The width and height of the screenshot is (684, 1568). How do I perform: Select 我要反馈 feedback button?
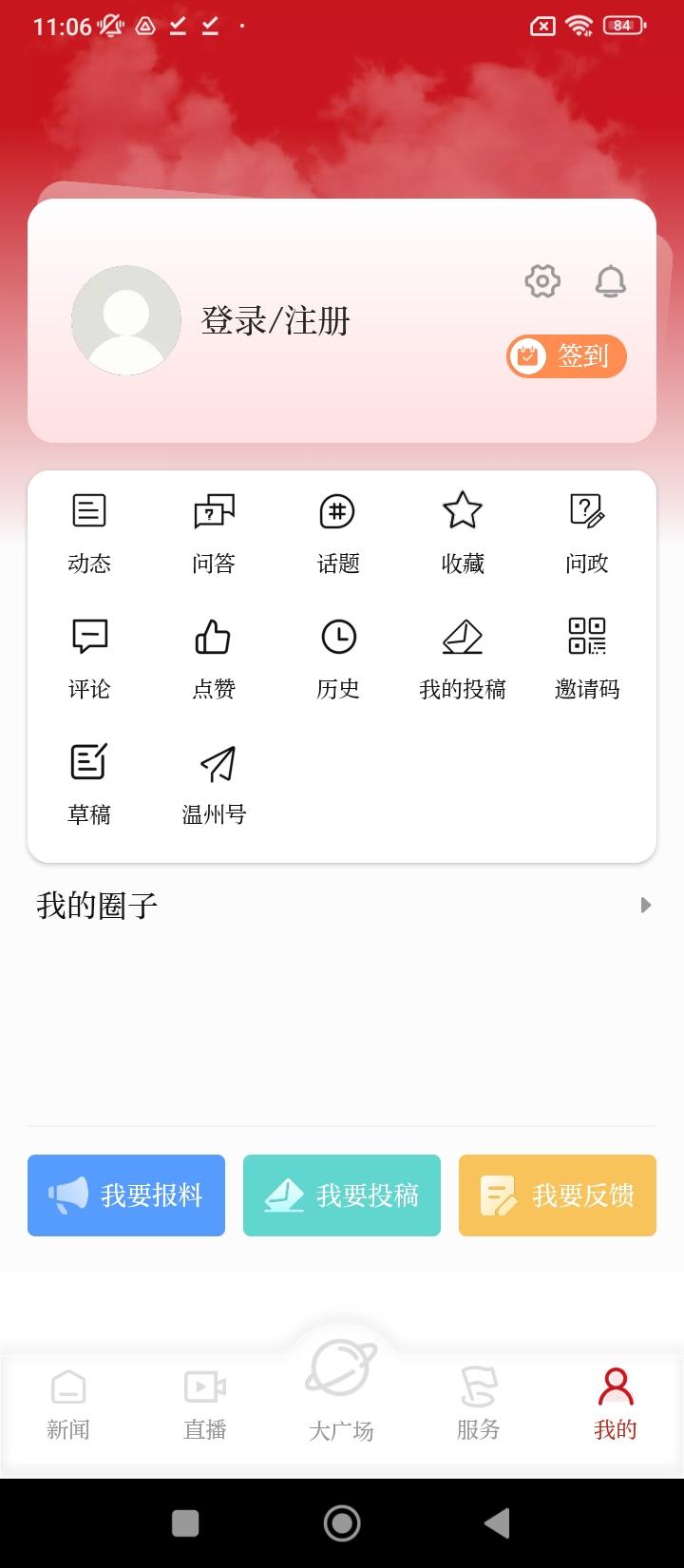(x=558, y=1195)
